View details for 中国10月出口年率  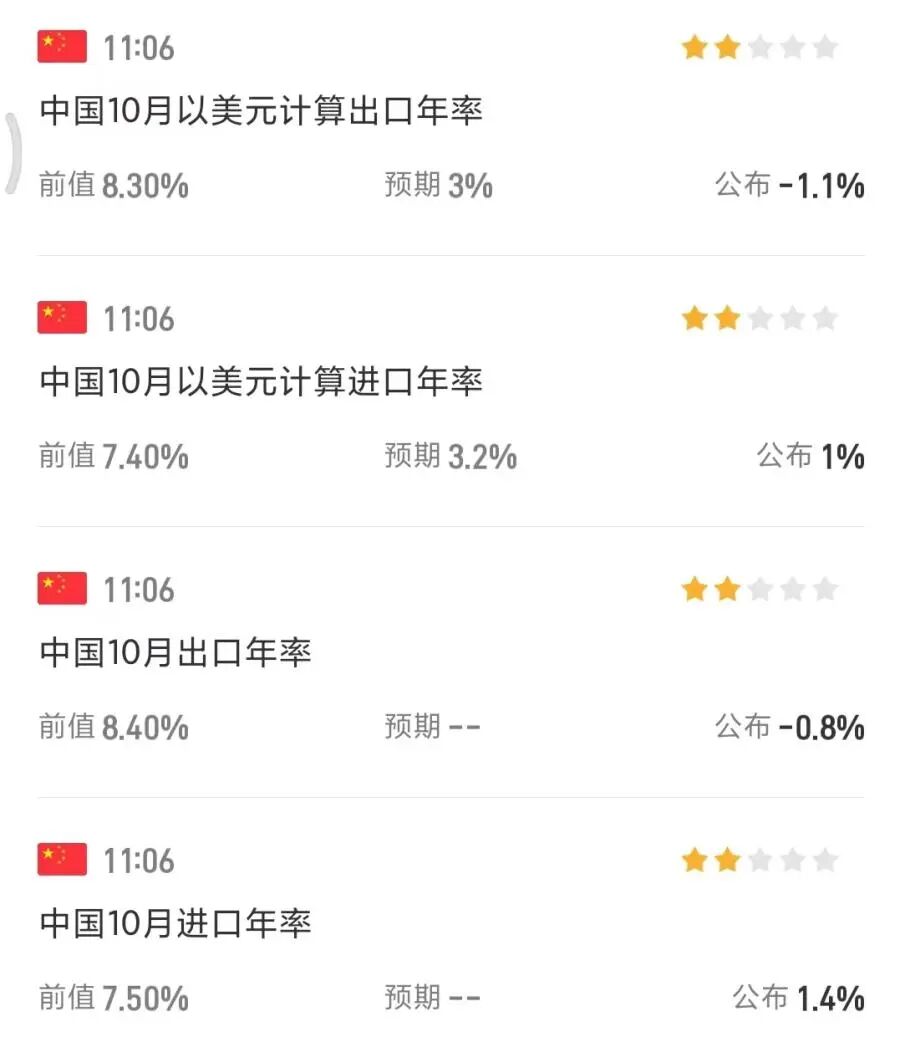pos(176,653)
